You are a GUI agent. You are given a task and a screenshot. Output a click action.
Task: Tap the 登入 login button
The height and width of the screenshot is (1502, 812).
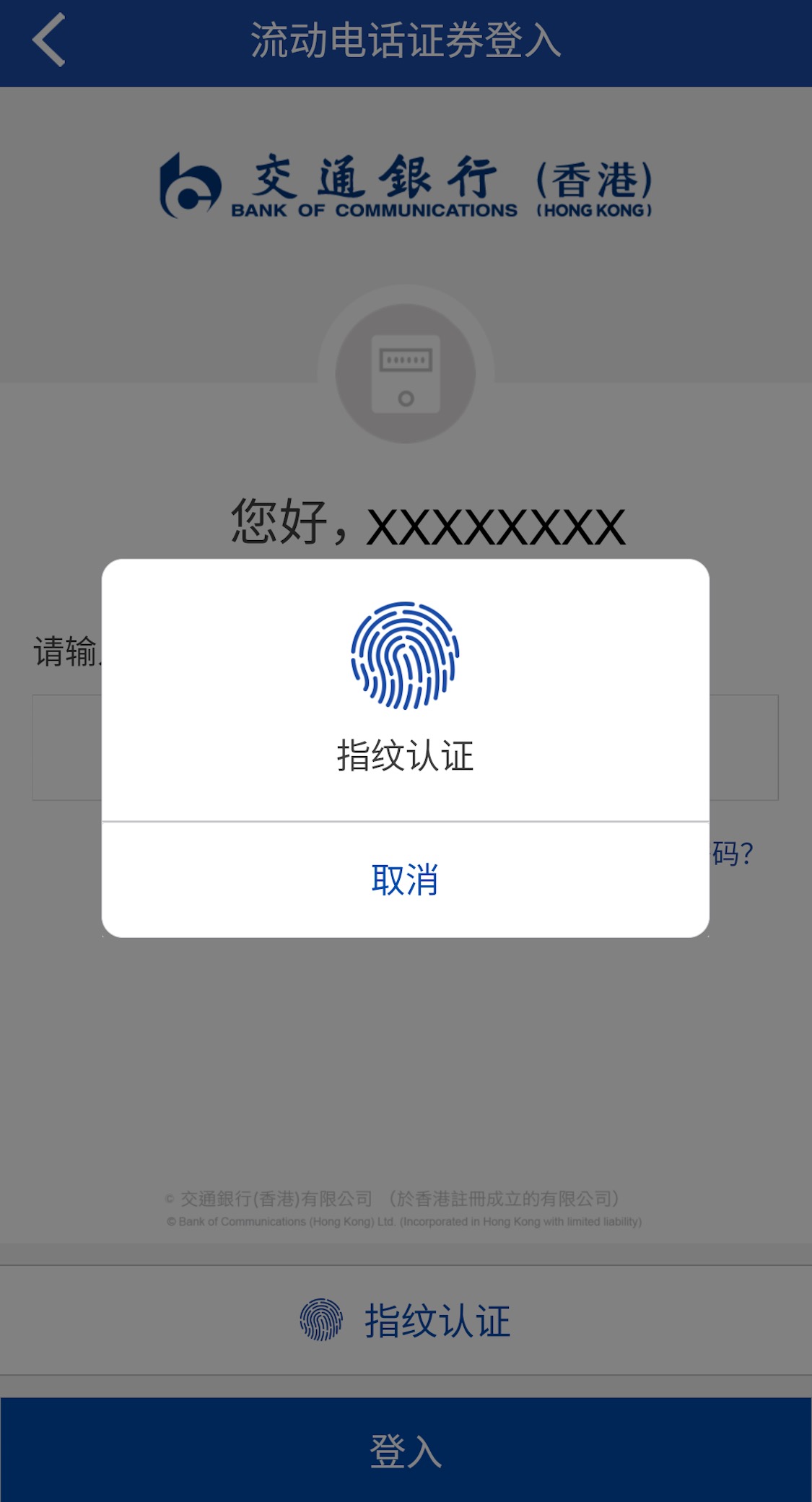[406, 1450]
